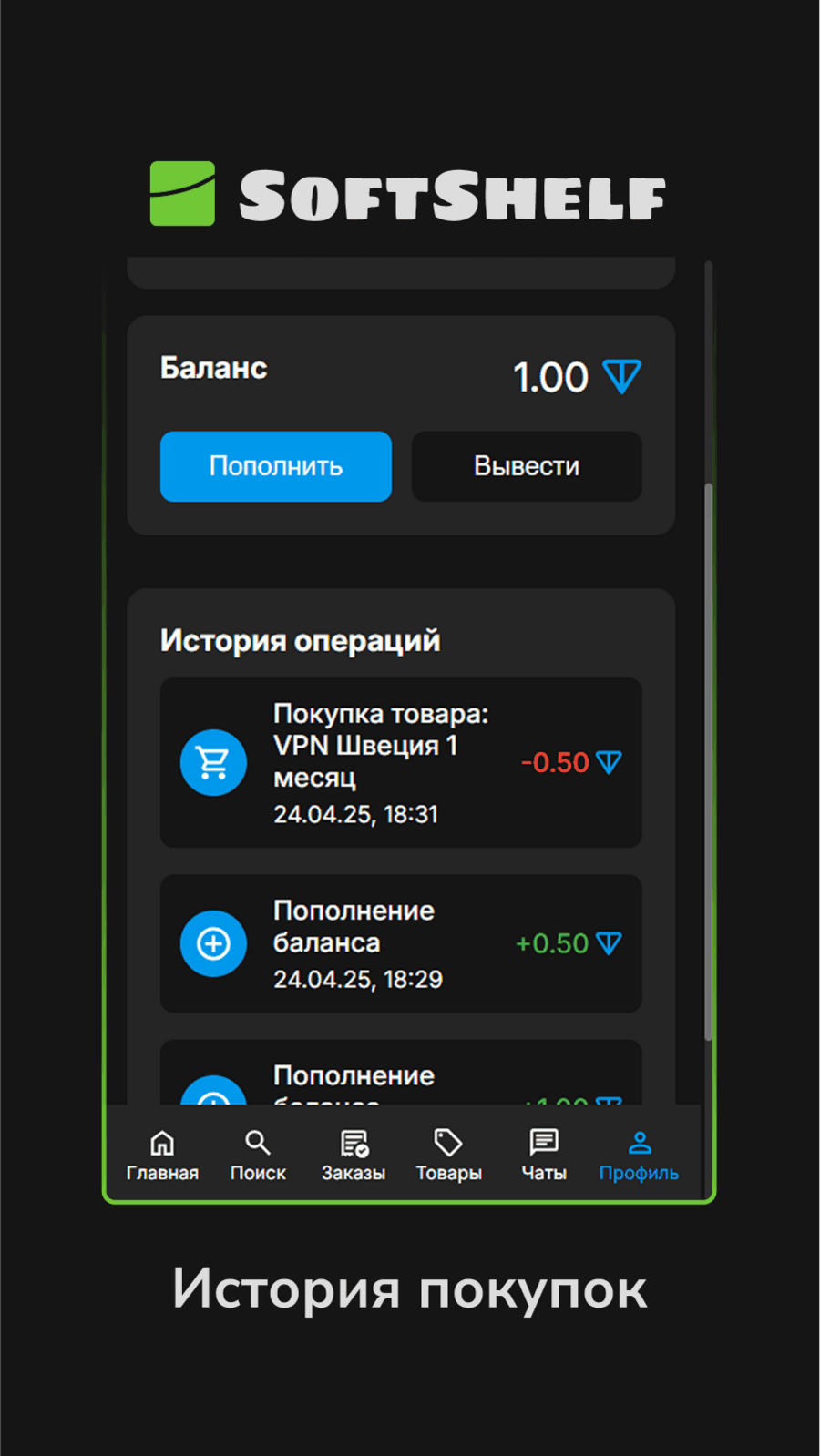Select the Поиск search icon
The width and height of the screenshot is (820, 1456).
pos(258,1142)
